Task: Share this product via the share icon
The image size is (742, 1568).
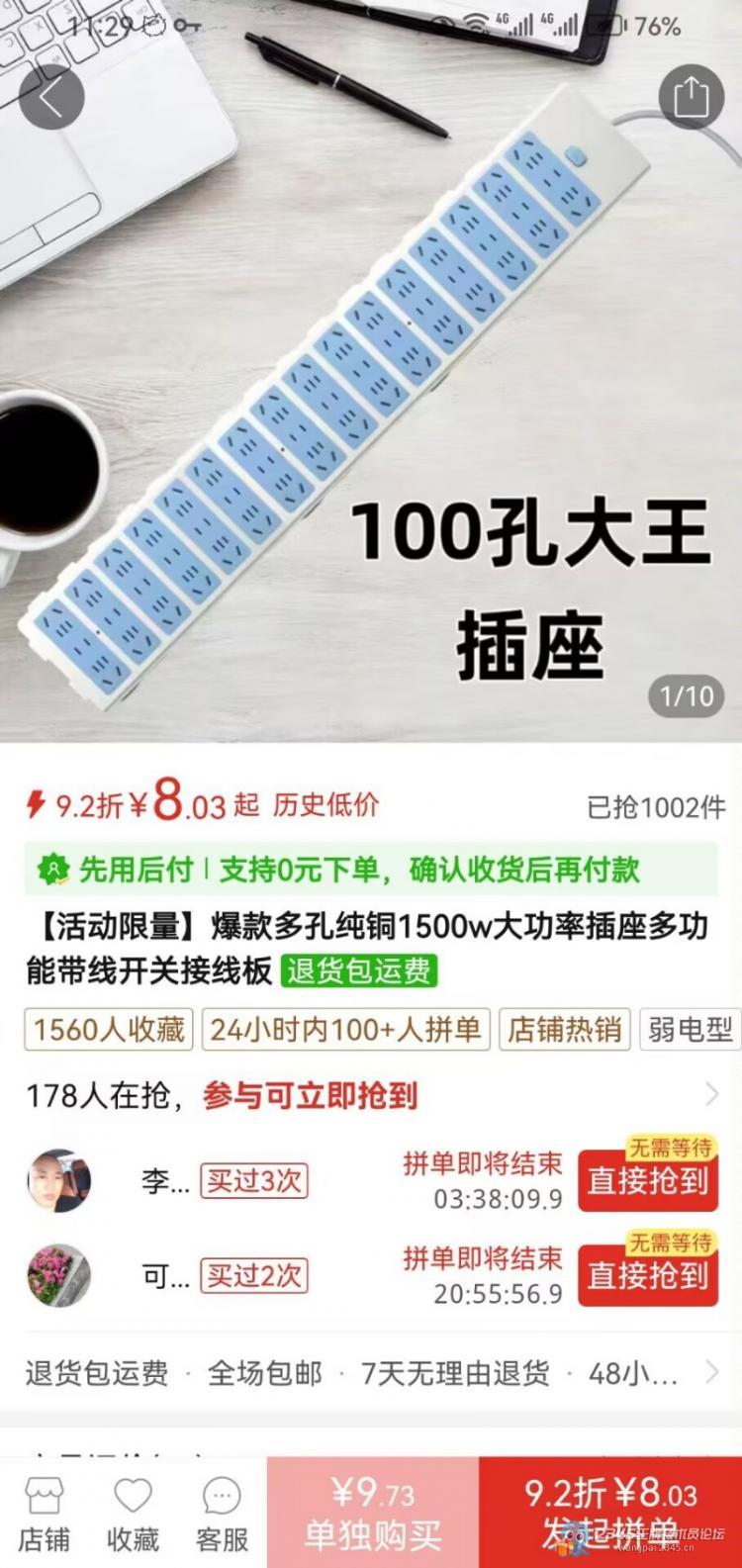Action: tap(691, 97)
